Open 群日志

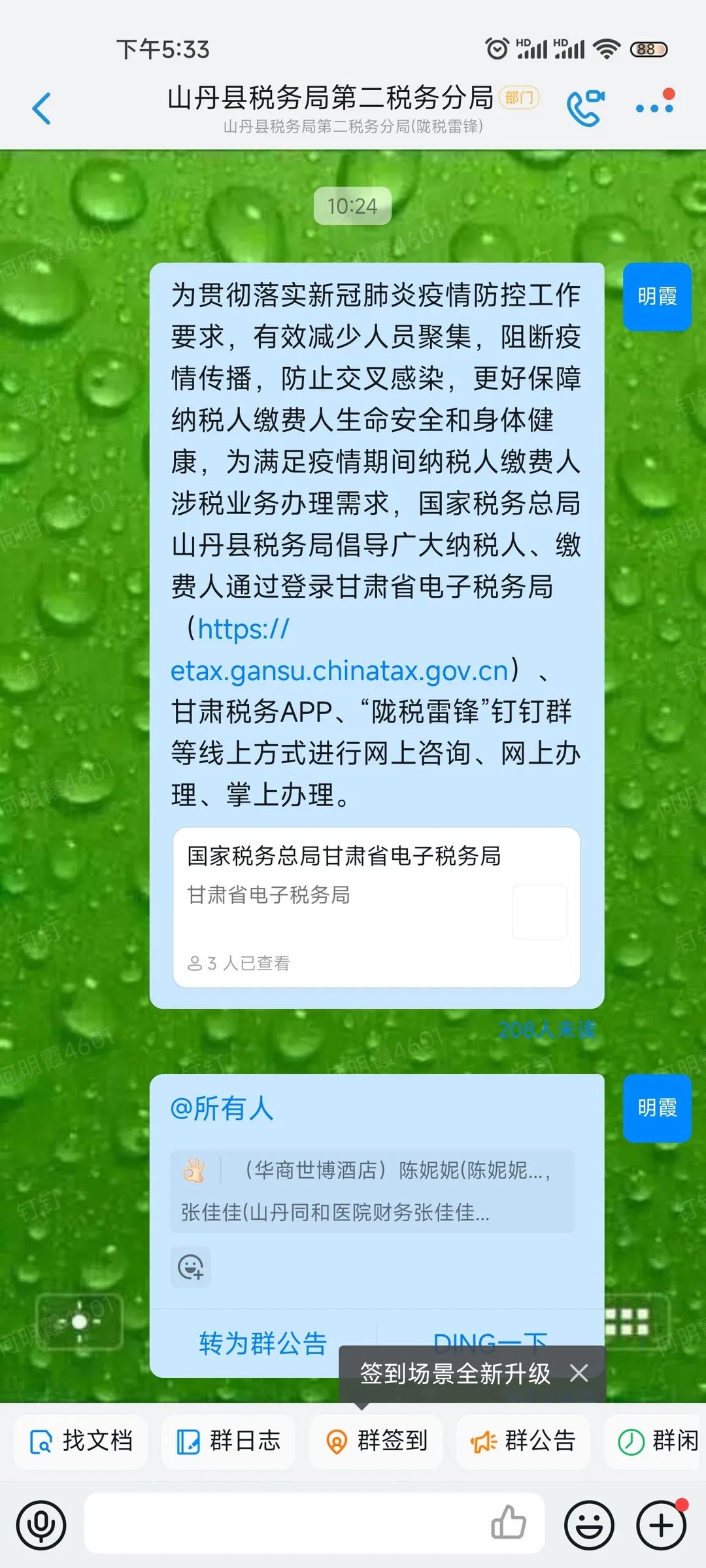(228, 1441)
